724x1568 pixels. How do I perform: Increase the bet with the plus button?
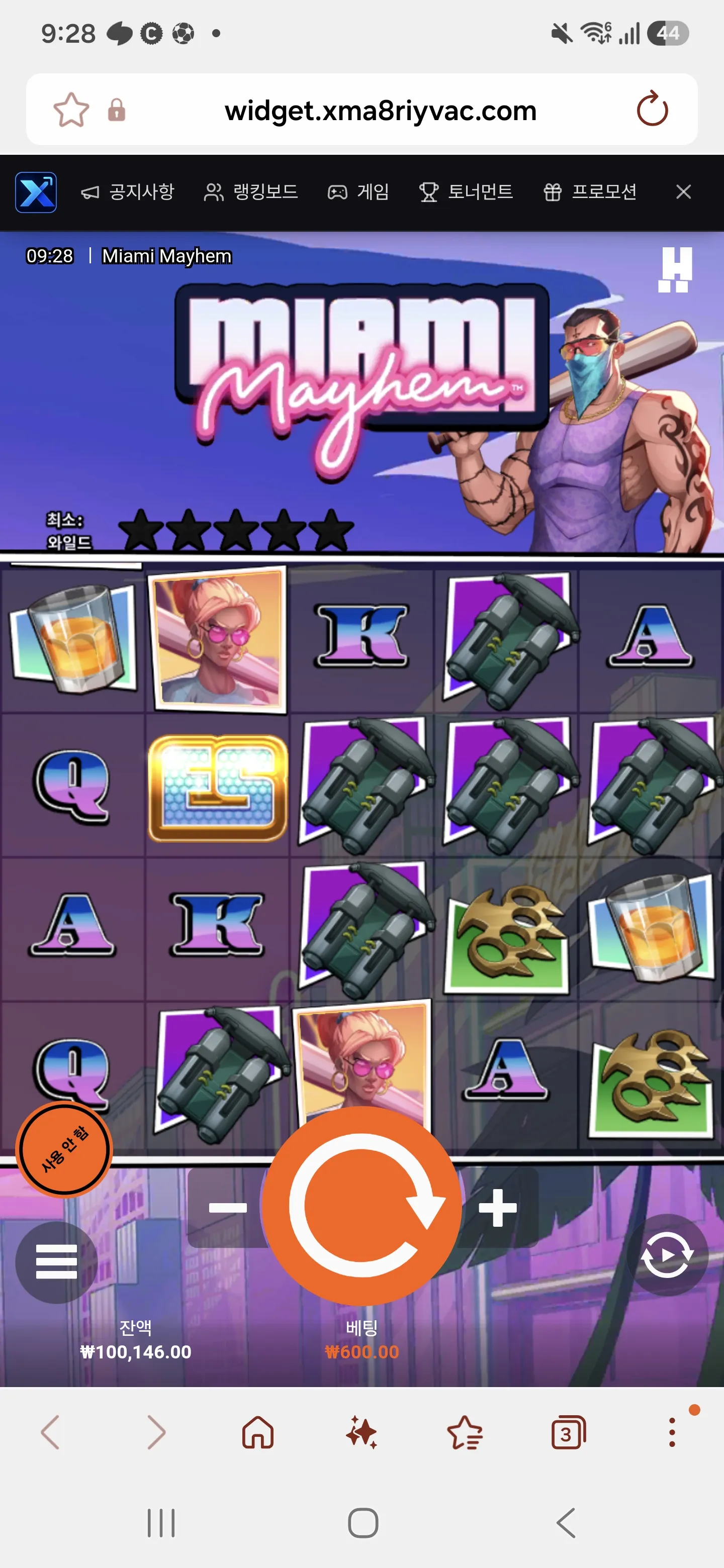tap(497, 1208)
